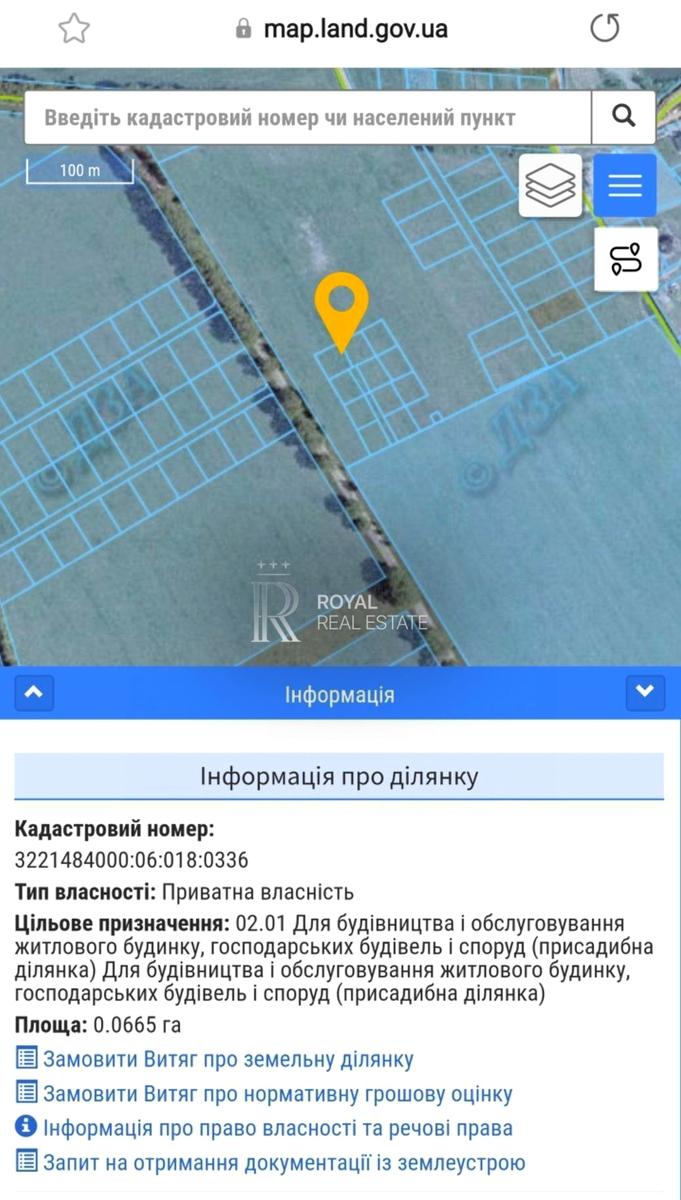Open Замовити Витяг про земельну ділянку
The width and height of the screenshot is (681, 1200).
(x=227, y=1060)
